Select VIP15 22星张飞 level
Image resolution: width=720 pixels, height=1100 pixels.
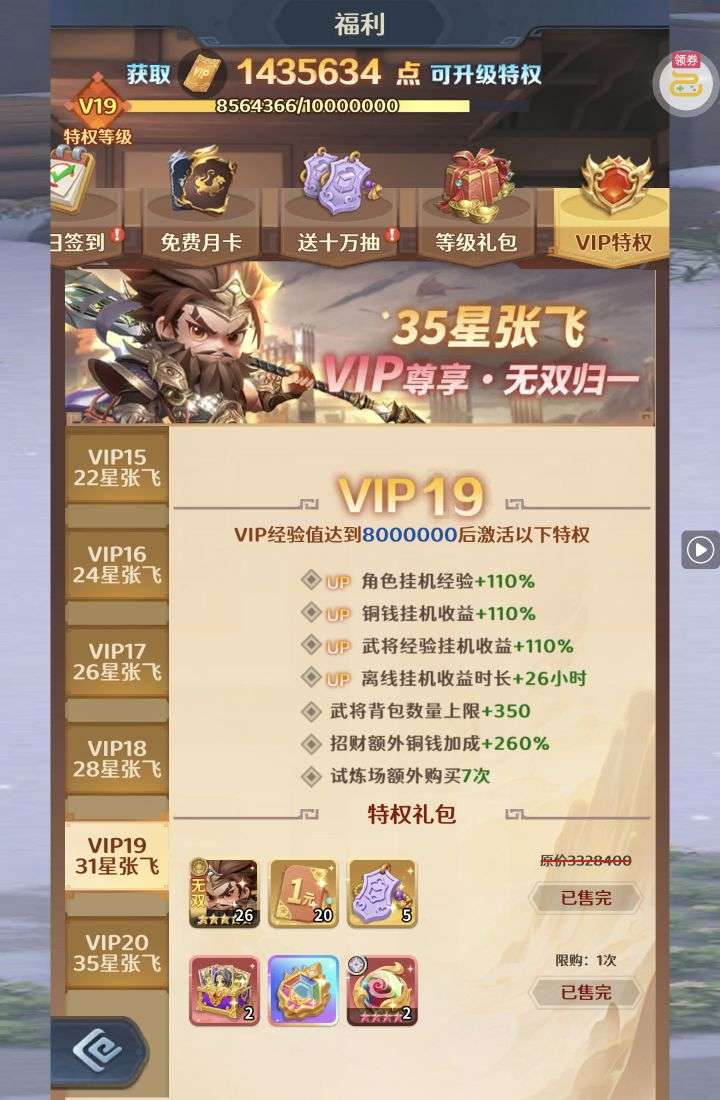117,468
